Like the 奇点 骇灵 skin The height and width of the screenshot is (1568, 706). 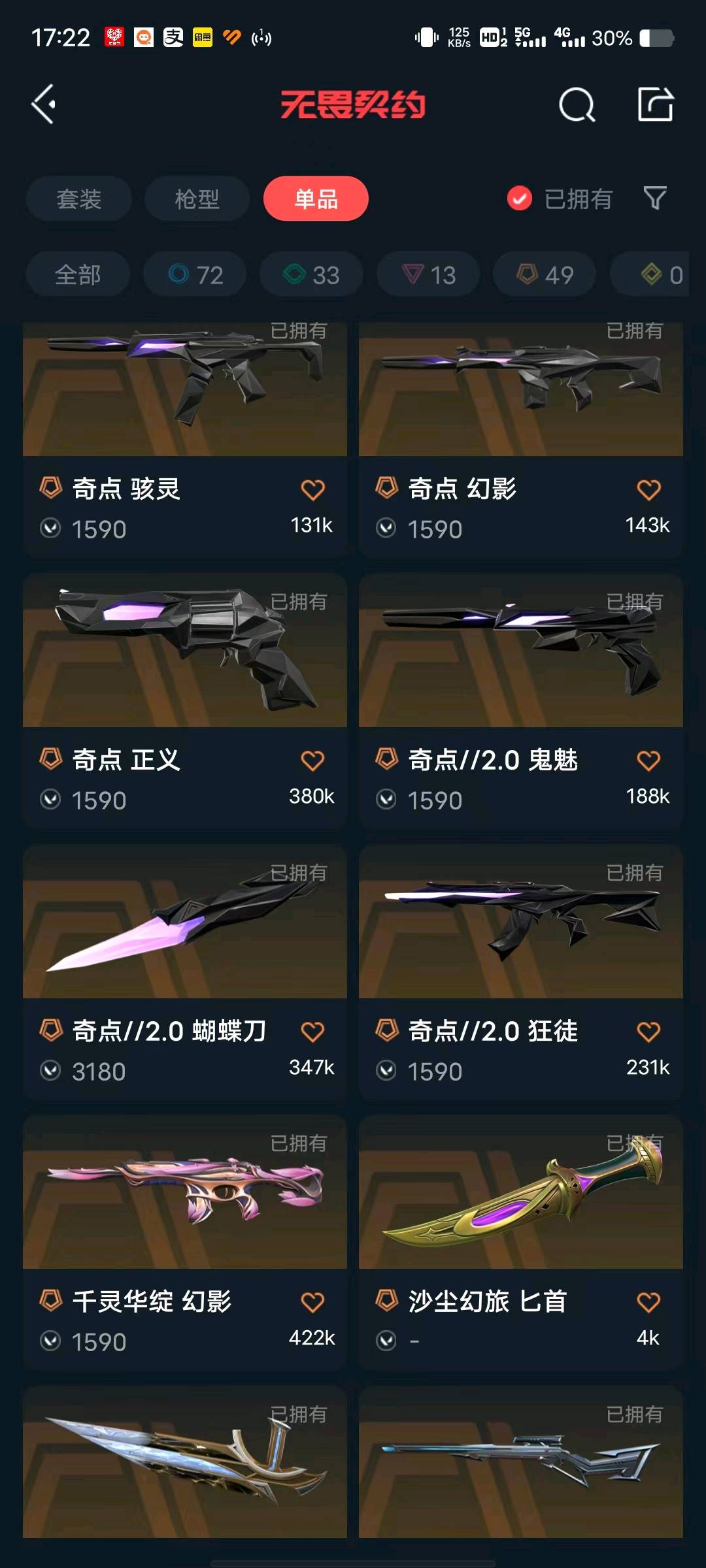312,489
